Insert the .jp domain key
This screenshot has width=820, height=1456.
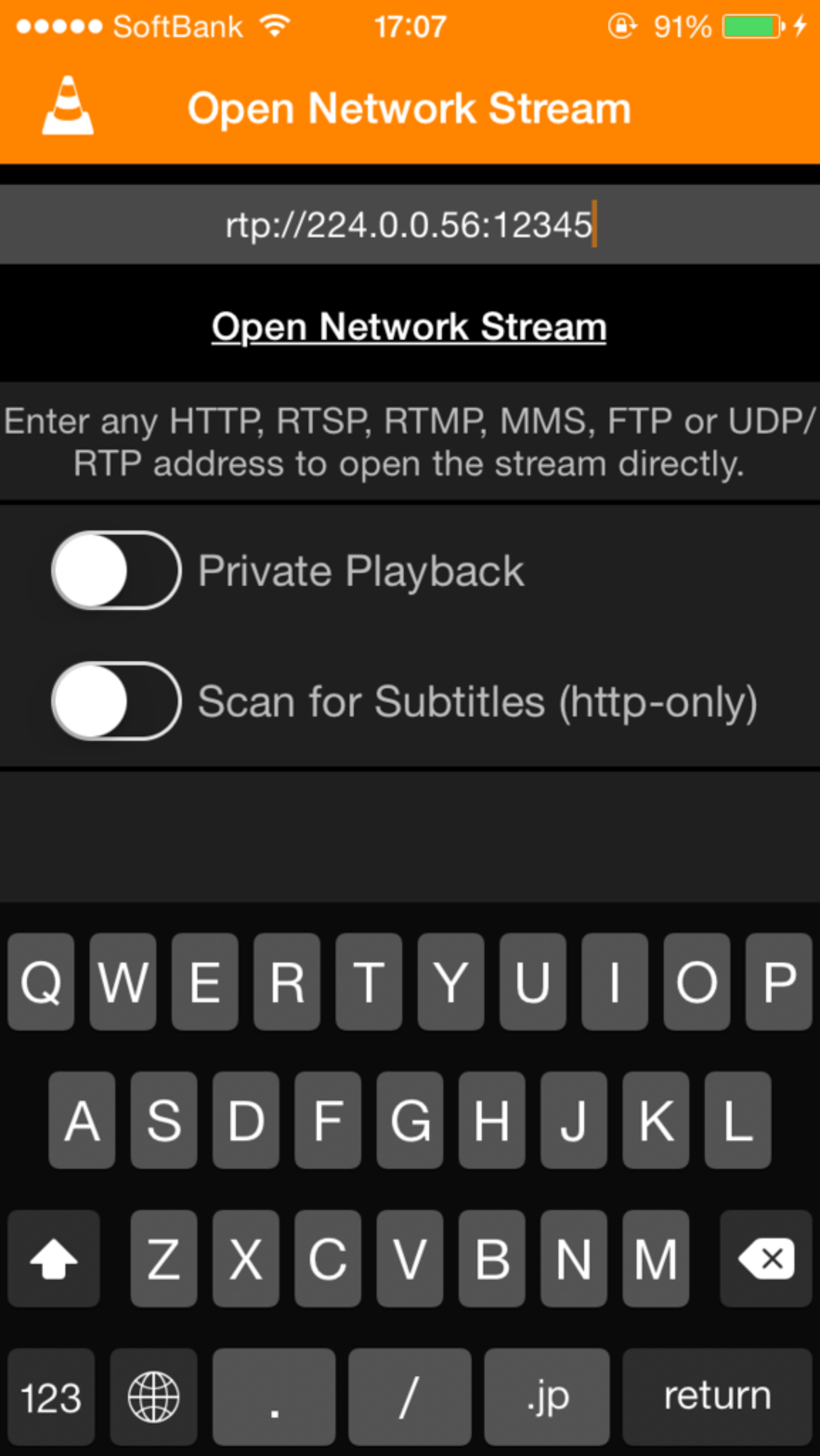coord(547,1396)
